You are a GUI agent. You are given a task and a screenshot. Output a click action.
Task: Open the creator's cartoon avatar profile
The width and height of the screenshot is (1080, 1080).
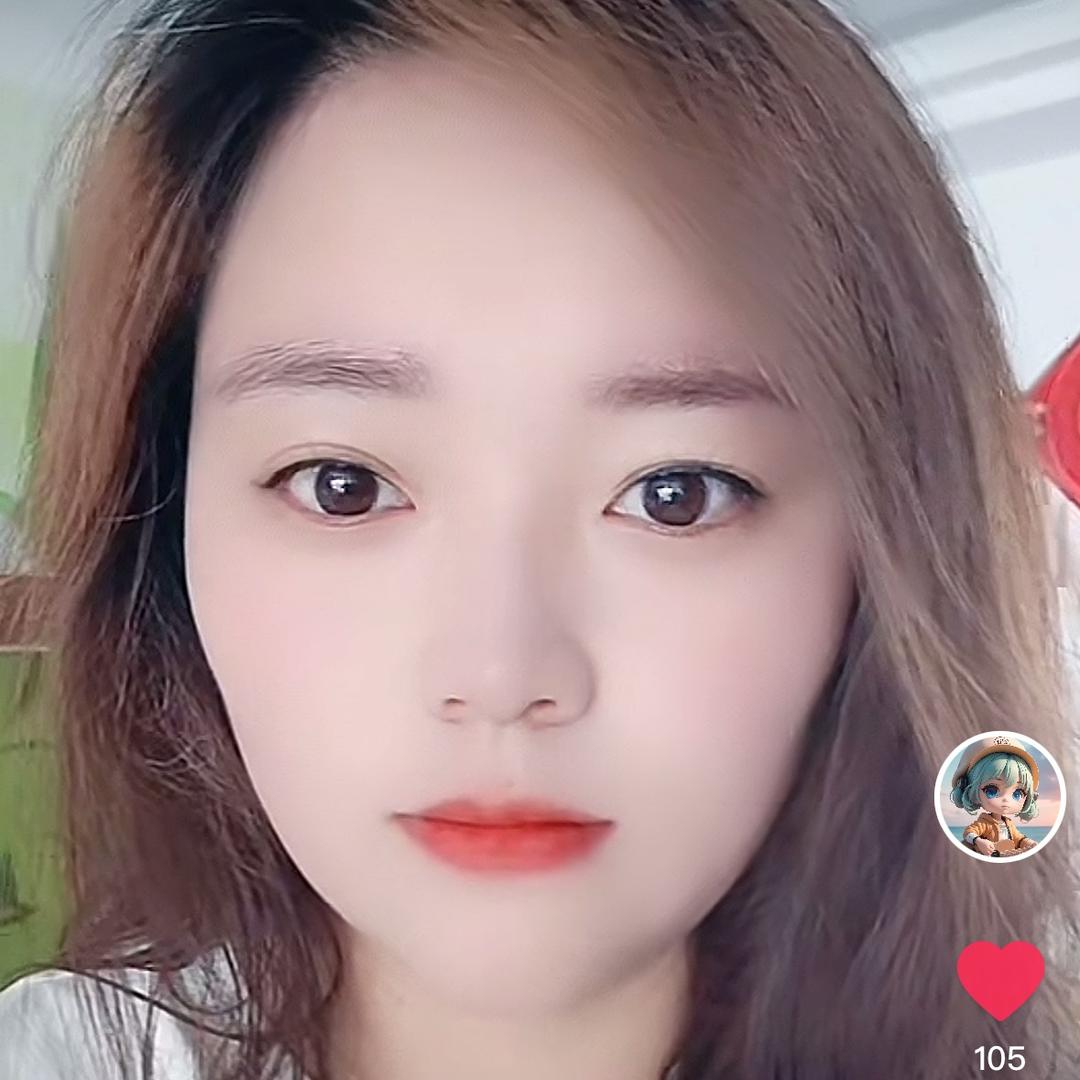(999, 796)
